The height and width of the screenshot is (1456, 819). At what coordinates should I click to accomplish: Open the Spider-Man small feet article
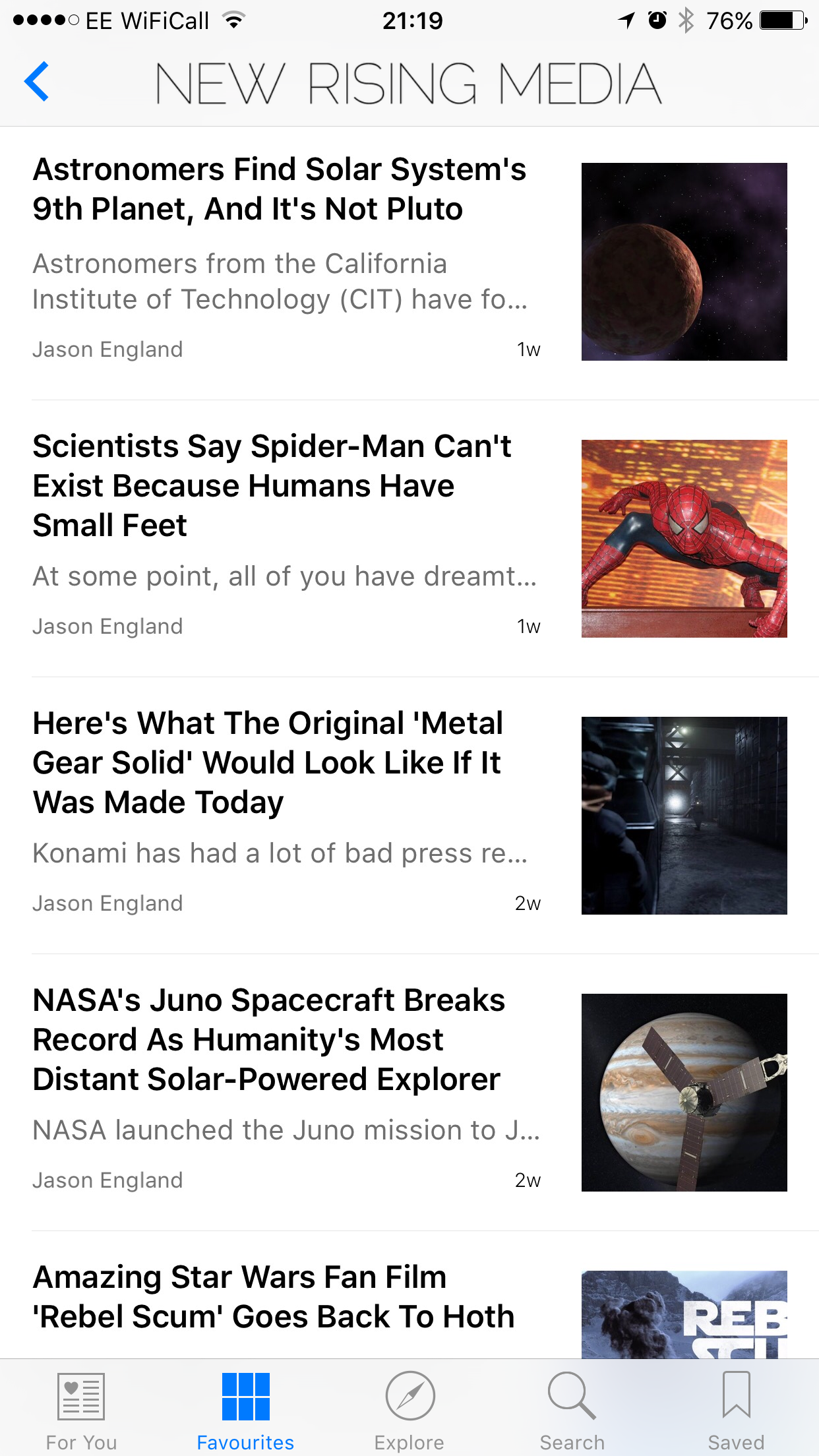[409, 539]
